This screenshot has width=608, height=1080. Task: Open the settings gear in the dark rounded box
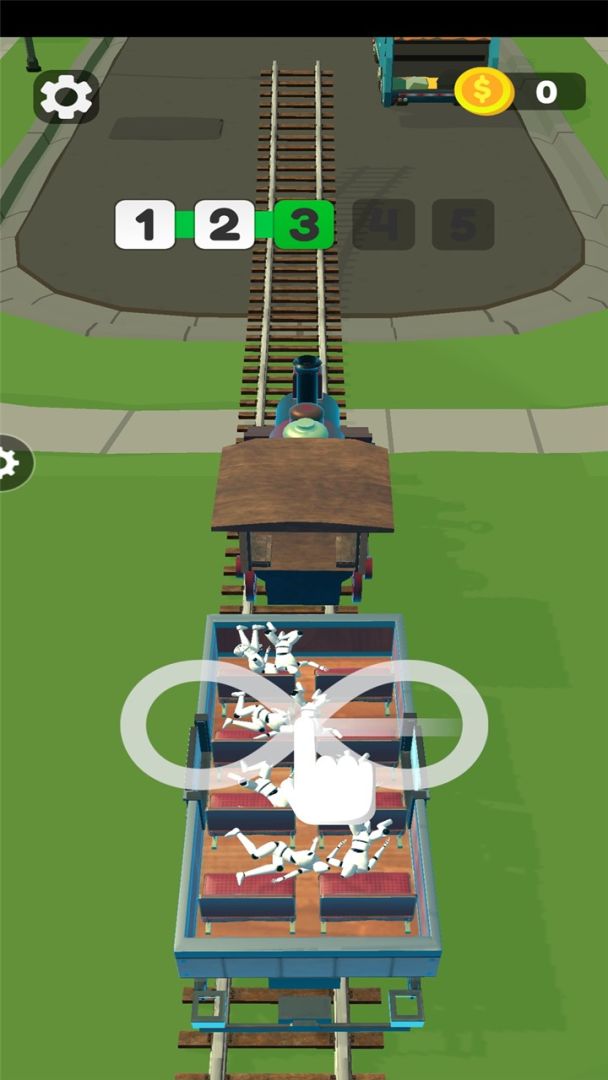click(x=66, y=97)
